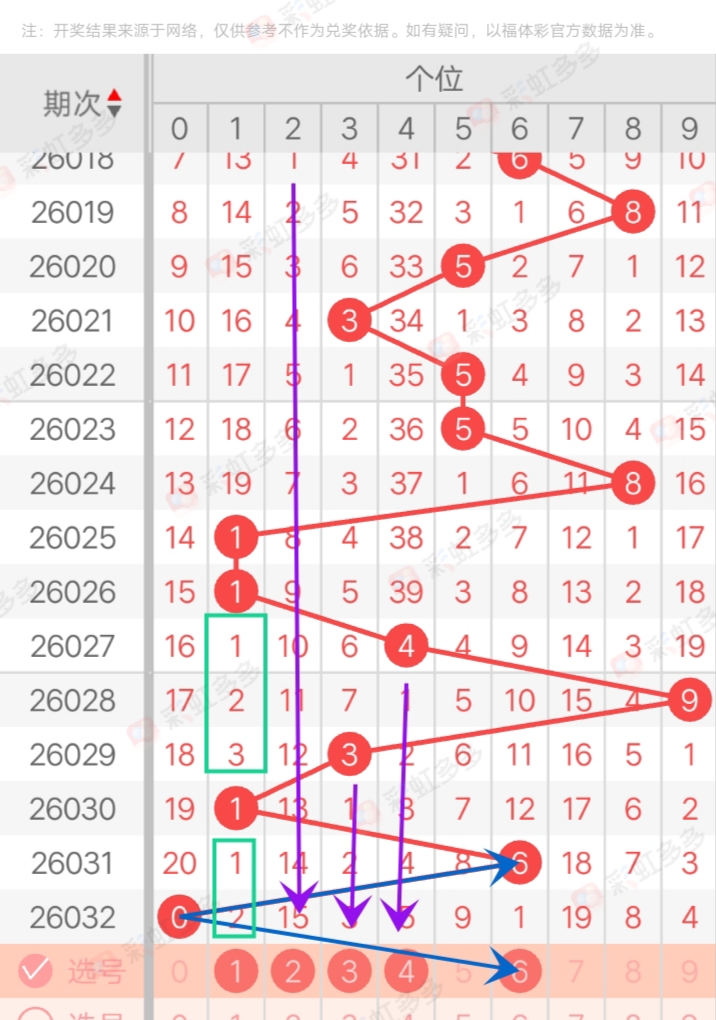The width and height of the screenshot is (716, 1020).
Task: Deselect number 1 in the highlighted 选号 row
Action: [x=236, y=971]
